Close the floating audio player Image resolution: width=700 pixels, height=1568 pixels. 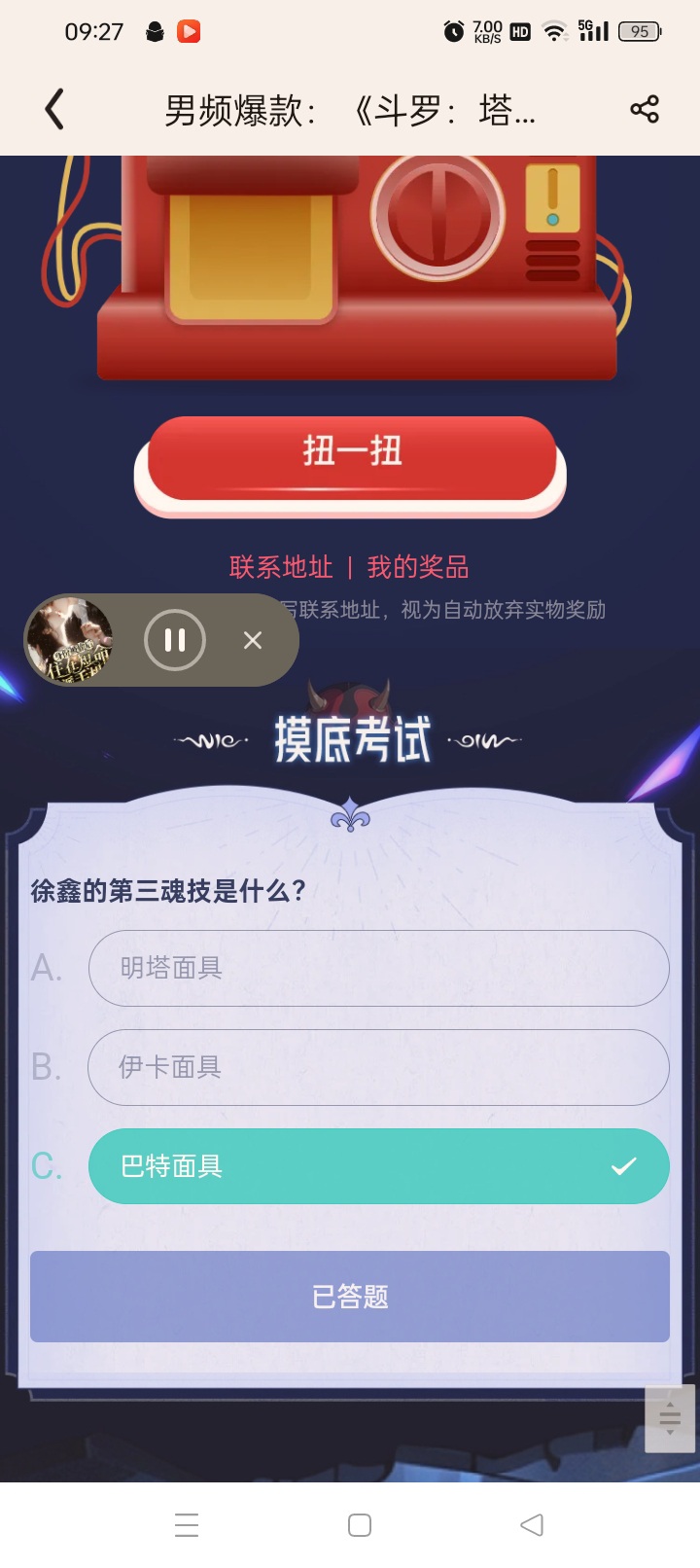click(253, 640)
